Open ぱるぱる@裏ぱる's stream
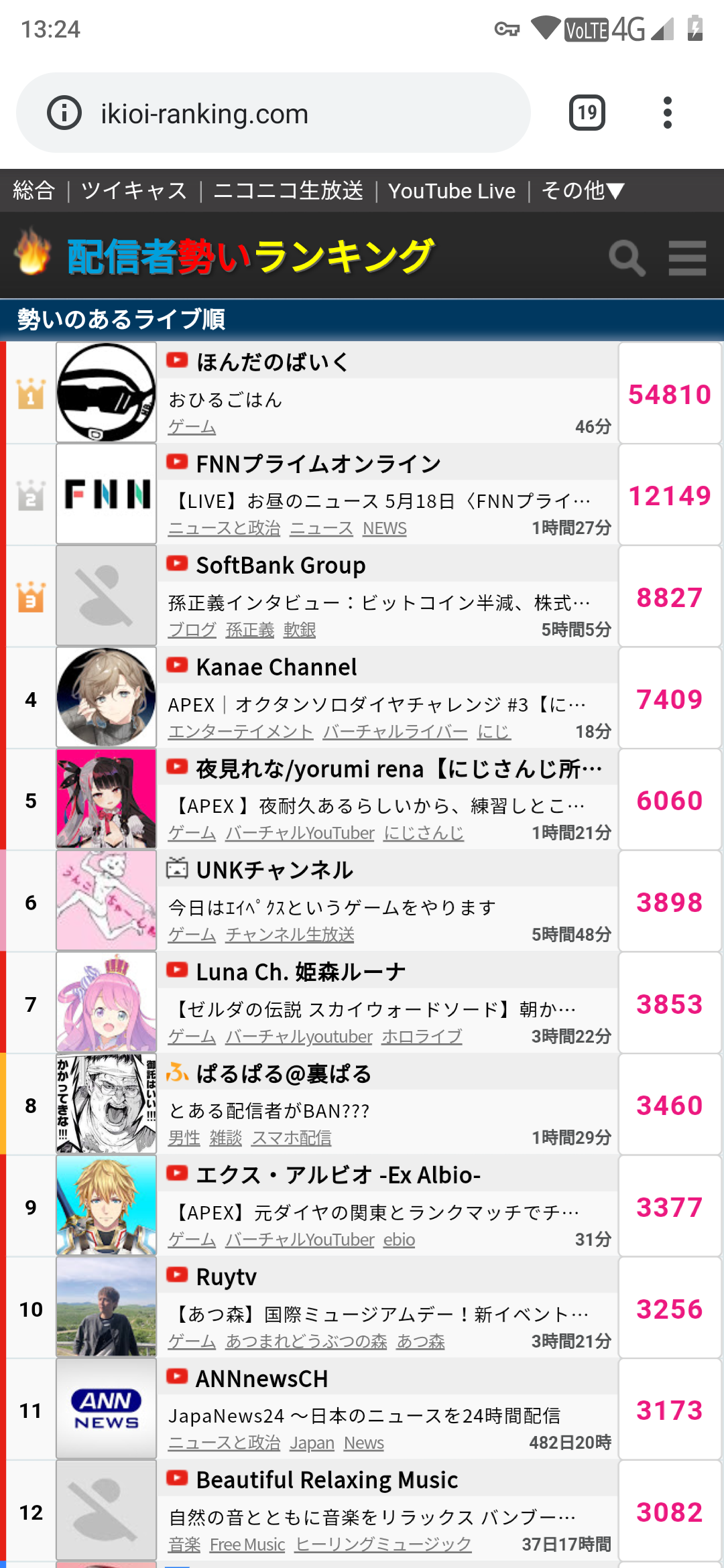This screenshot has width=724, height=1568. (x=284, y=1074)
